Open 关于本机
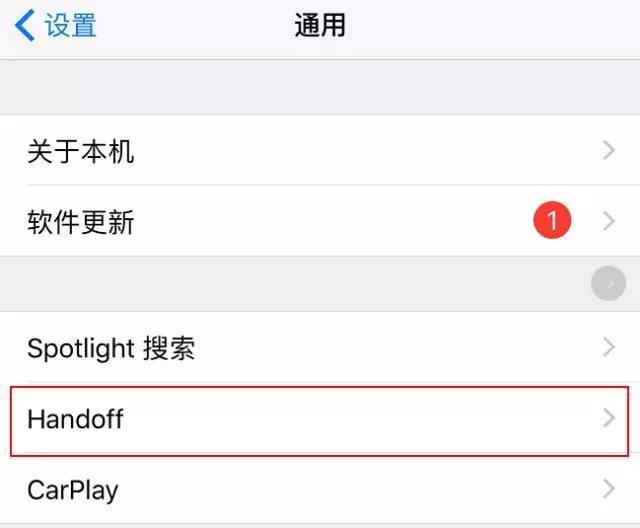 coord(320,151)
